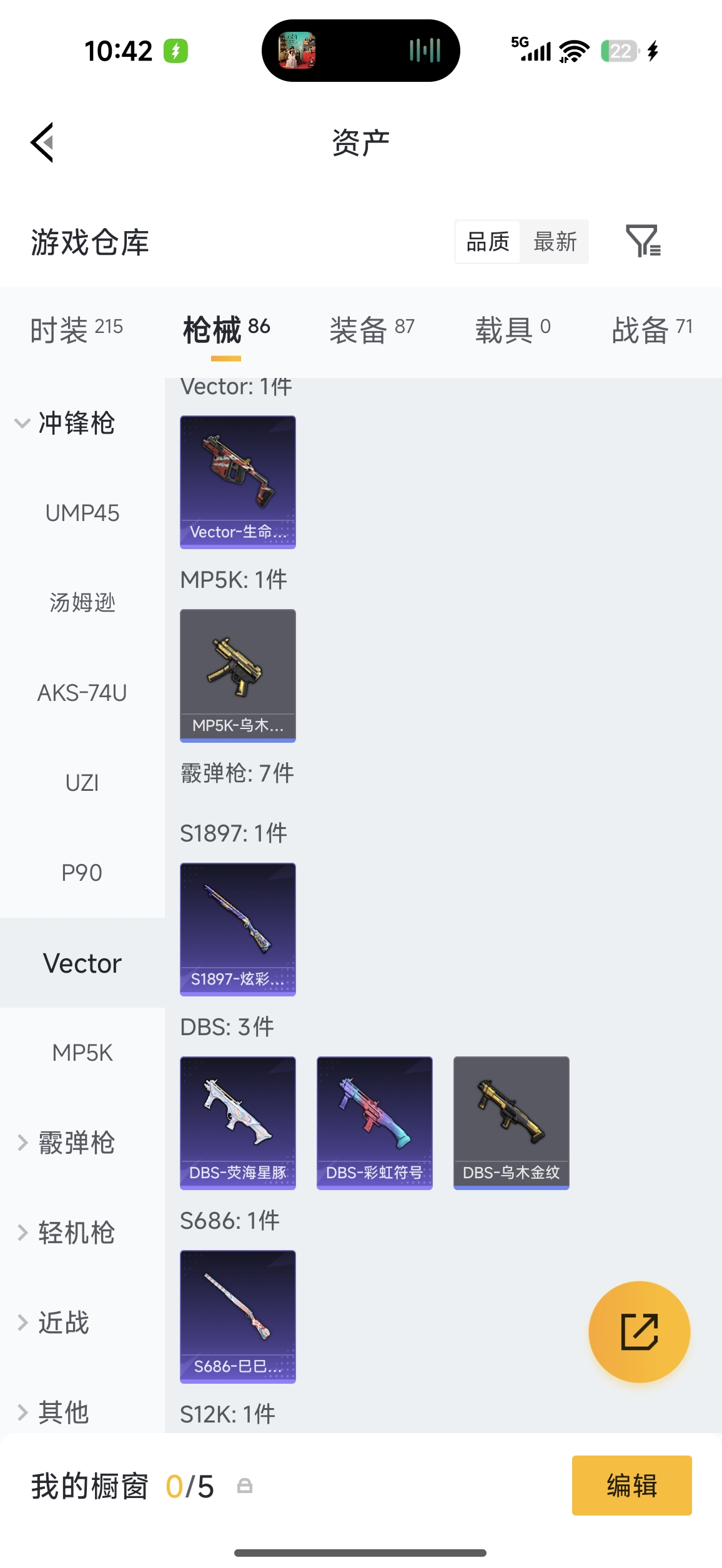
Task: Go back from the 资产 page
Action: (x=42, y=142)
